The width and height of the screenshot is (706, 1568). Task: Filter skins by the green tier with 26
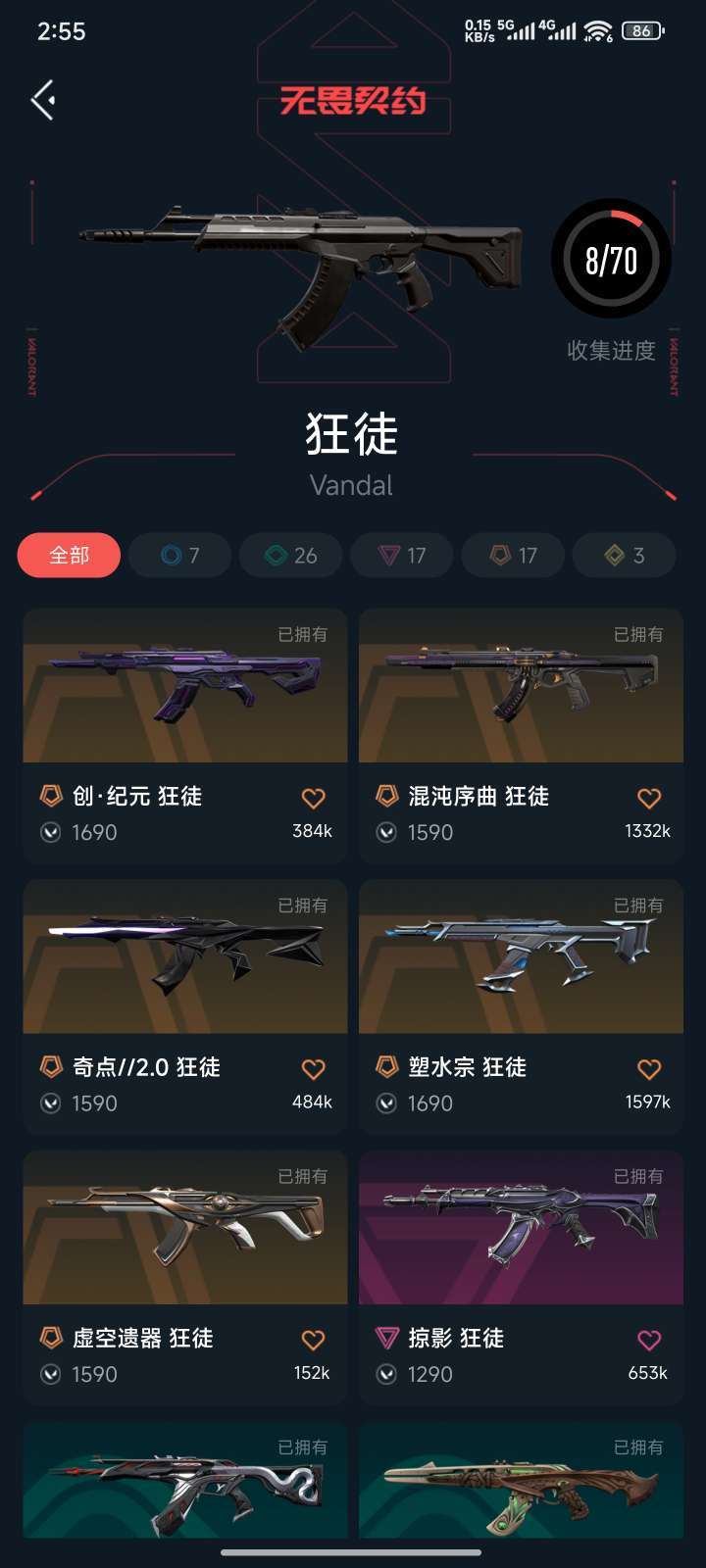point(291,556)
